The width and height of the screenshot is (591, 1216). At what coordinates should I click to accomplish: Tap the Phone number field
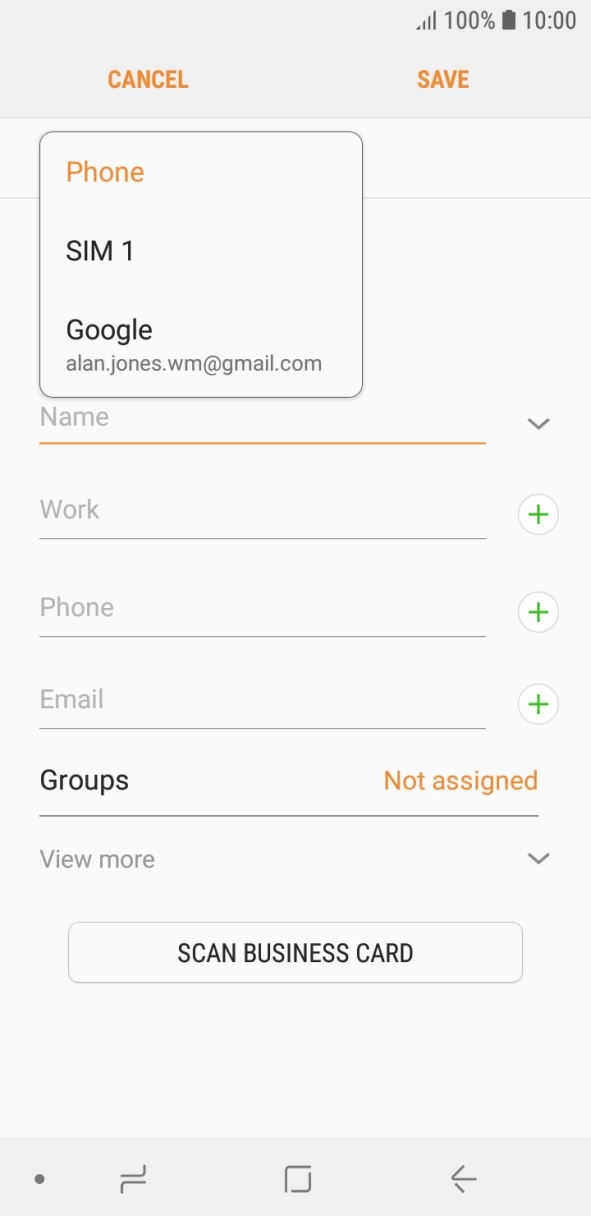pyautogui.click(x=262, y=610)
